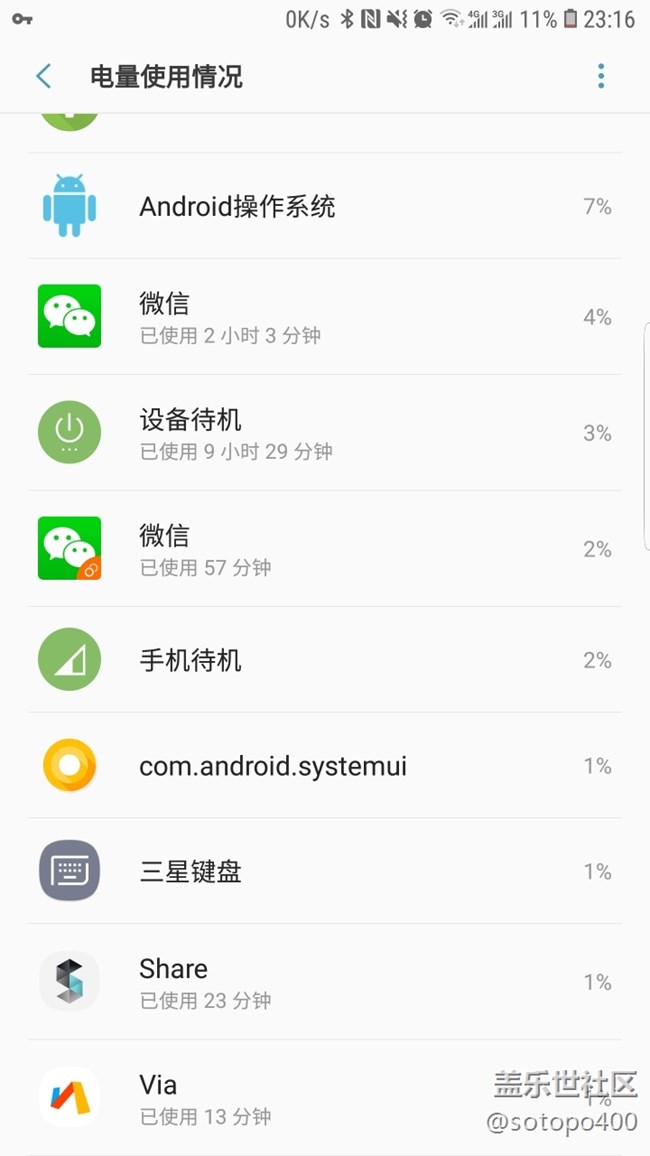View 手机待机 battery usage
This screenshot has width=650, height=1156.
[x=325, y=660]
